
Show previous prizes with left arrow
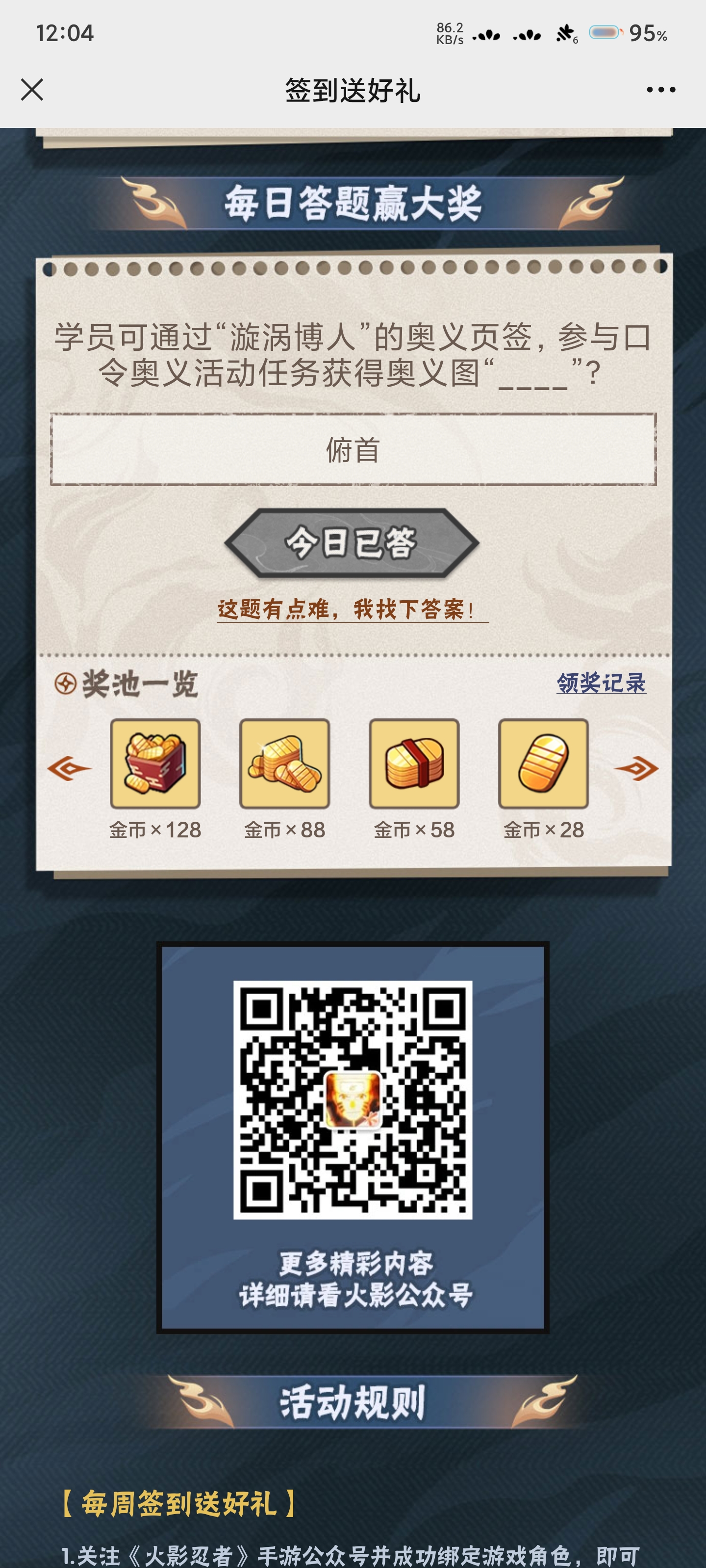[70, 768]
